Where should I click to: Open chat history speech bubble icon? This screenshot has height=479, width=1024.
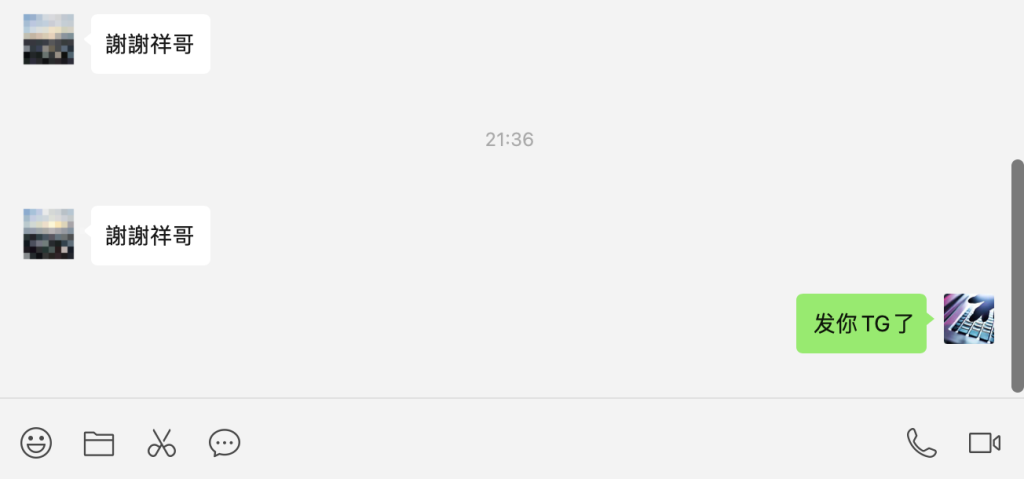(x=224, y=443)
